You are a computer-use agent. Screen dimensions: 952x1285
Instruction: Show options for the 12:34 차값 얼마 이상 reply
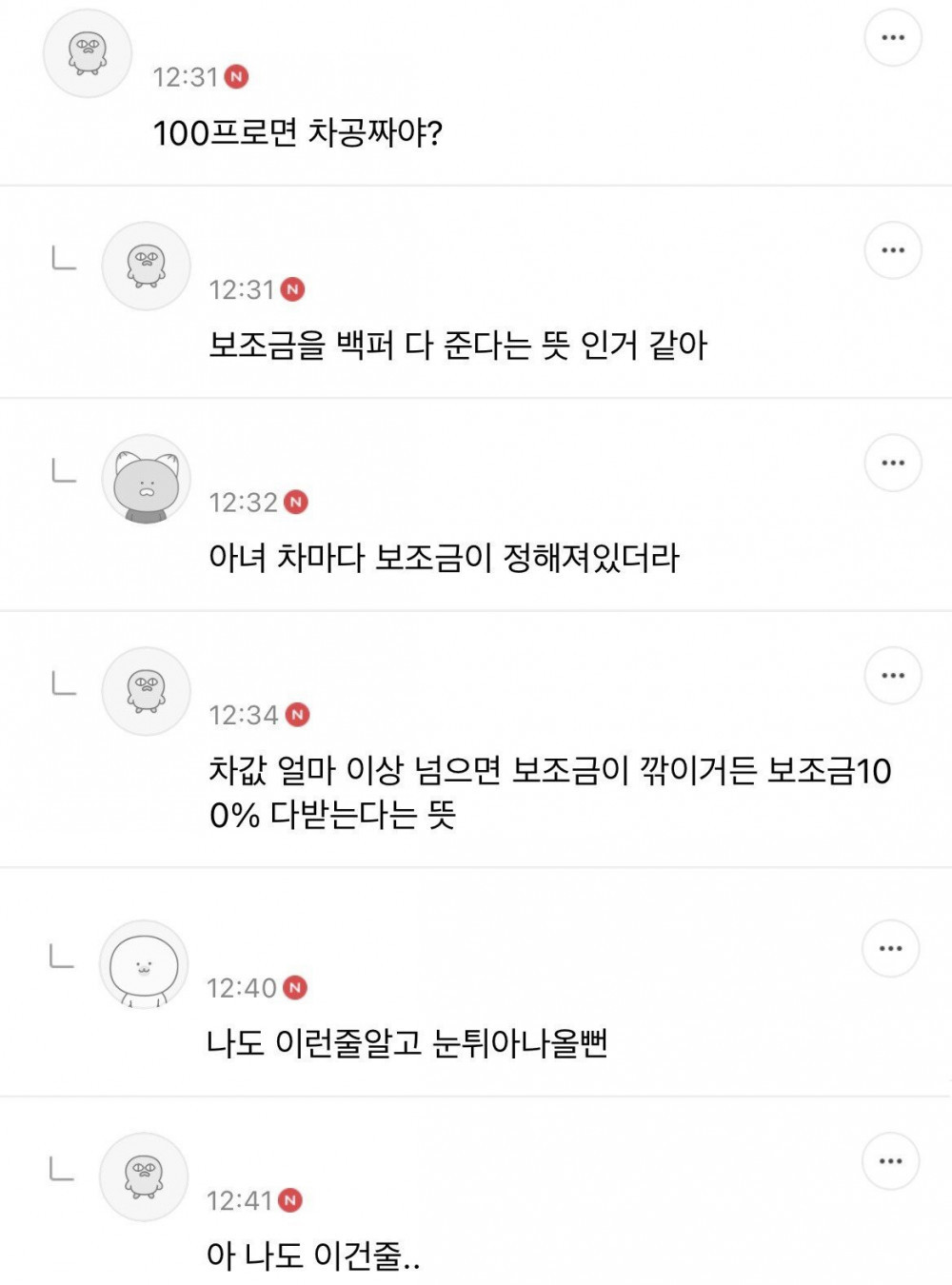click(x=893, y=676)
